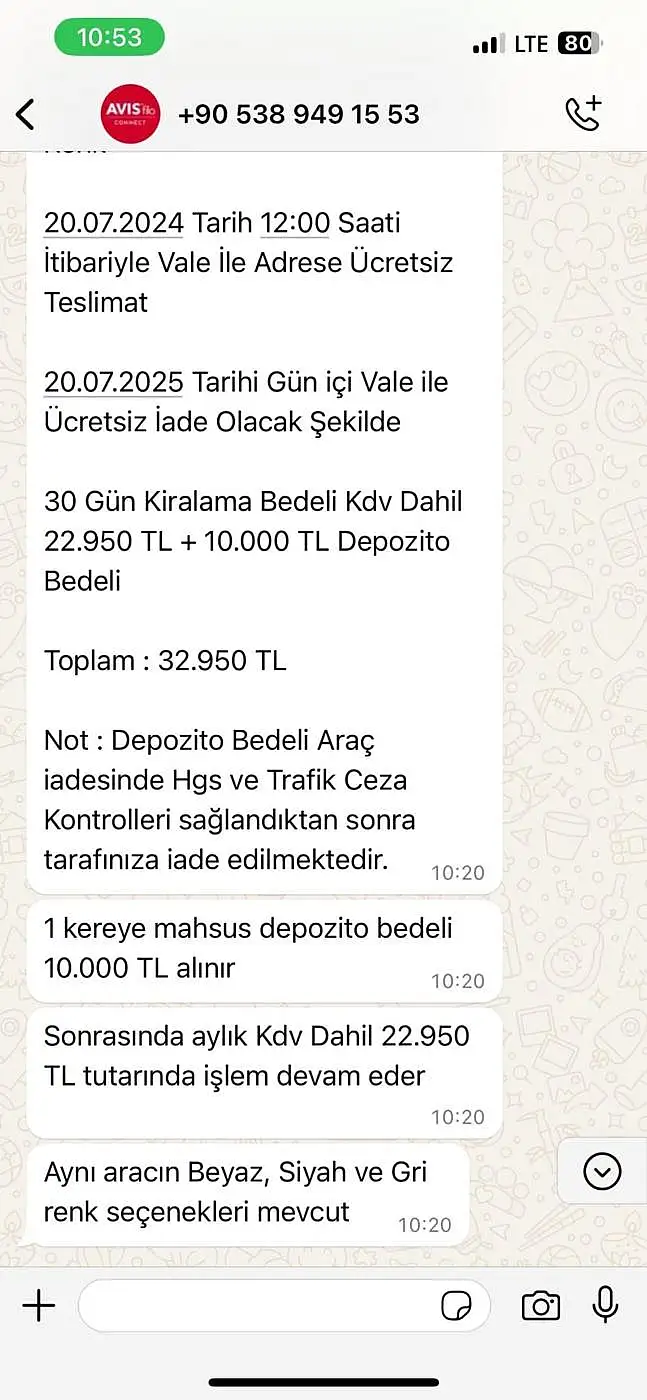Open the attachment plus menu
The width and height of the screenshot is (647, 1400).
tap(38, 1305)
